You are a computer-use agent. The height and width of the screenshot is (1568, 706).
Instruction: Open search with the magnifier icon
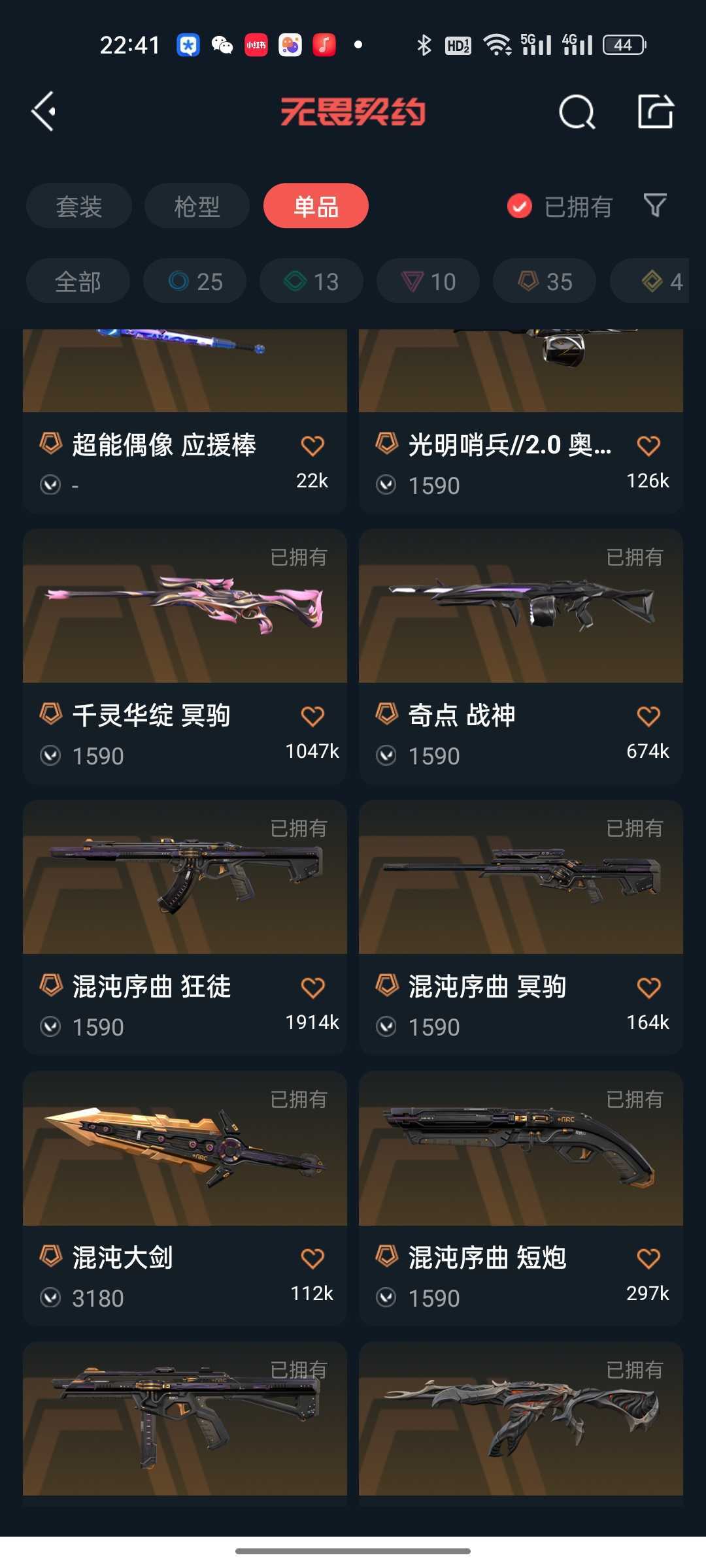tap(577, 112)
